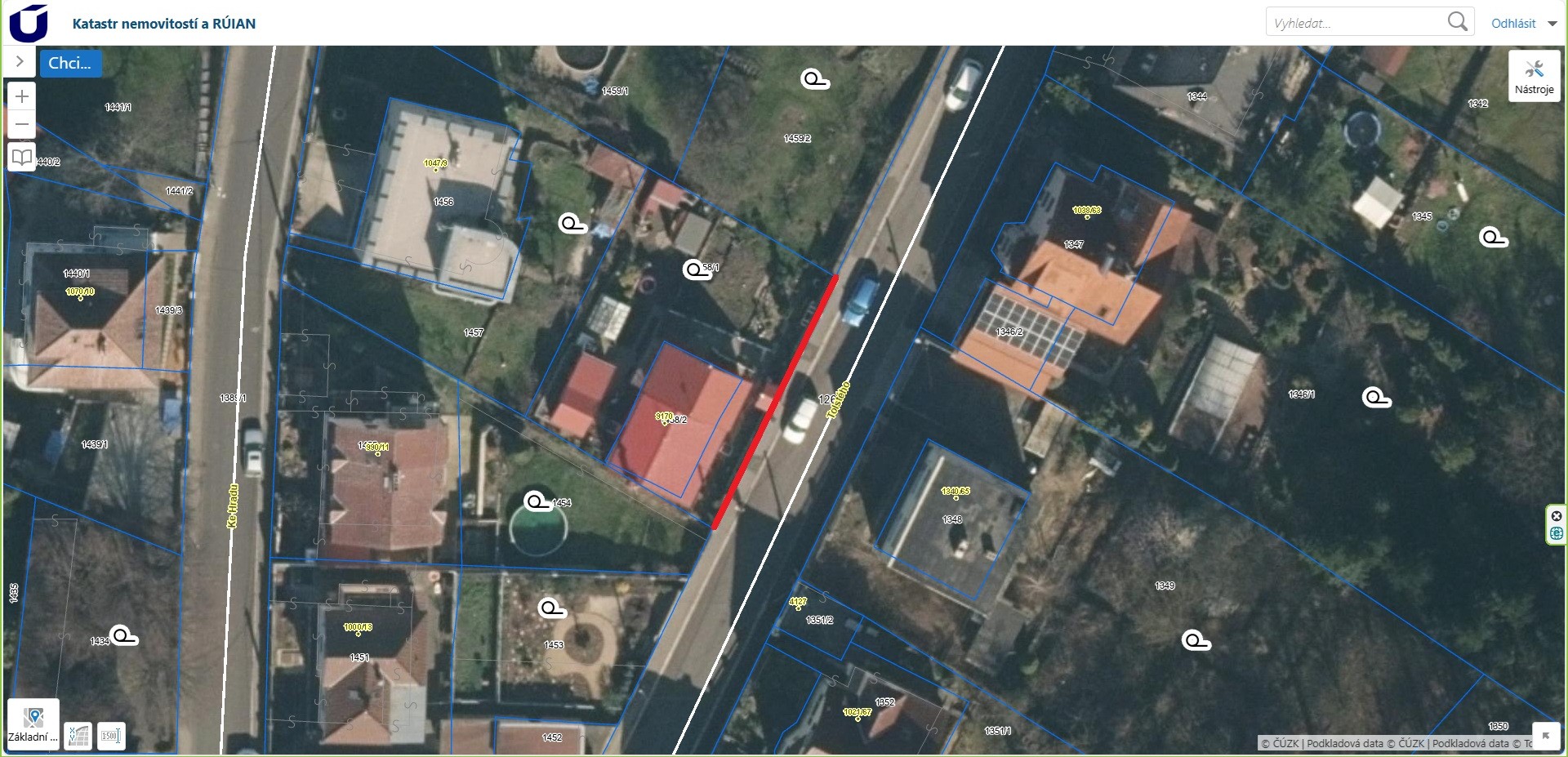
Task: Click the search magnifier icon
Action: (1457, 22)
